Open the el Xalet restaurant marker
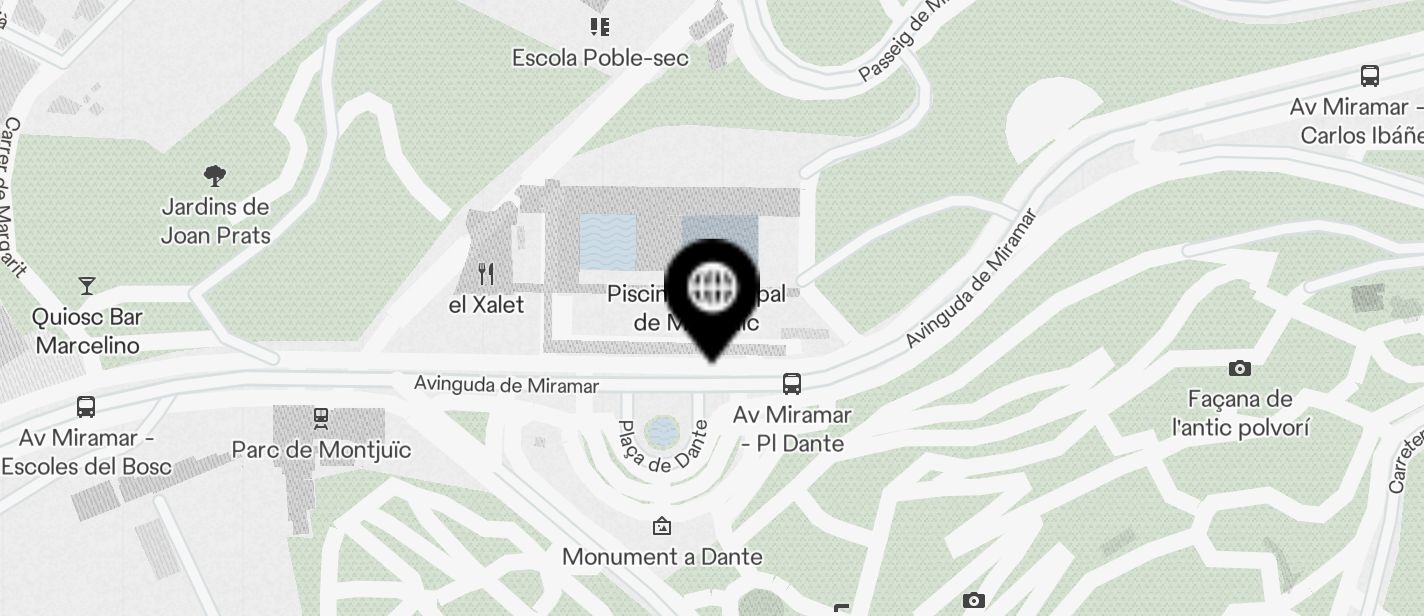1424x616 pixels. tap(487, 273)
